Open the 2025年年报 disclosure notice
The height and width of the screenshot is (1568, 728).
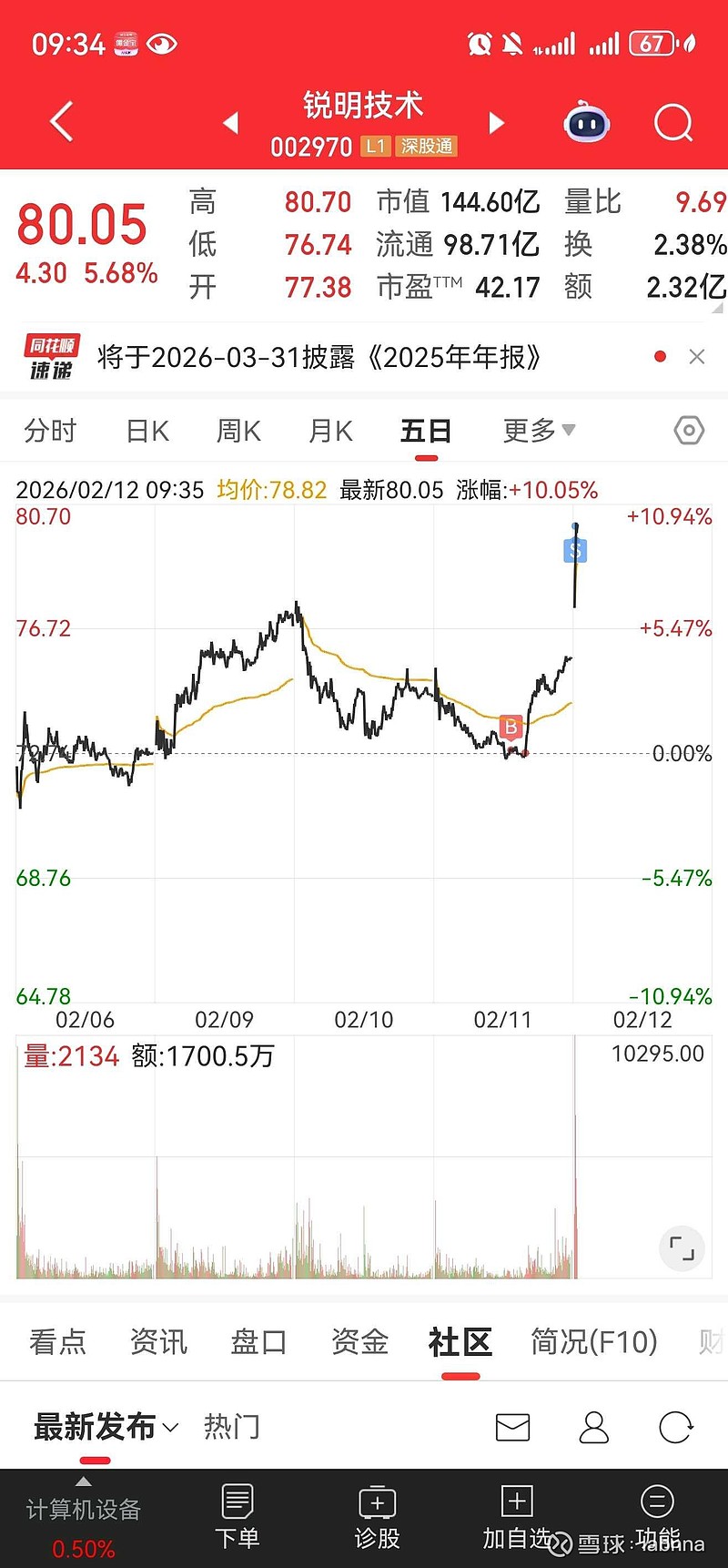click(x=318, y=357)
